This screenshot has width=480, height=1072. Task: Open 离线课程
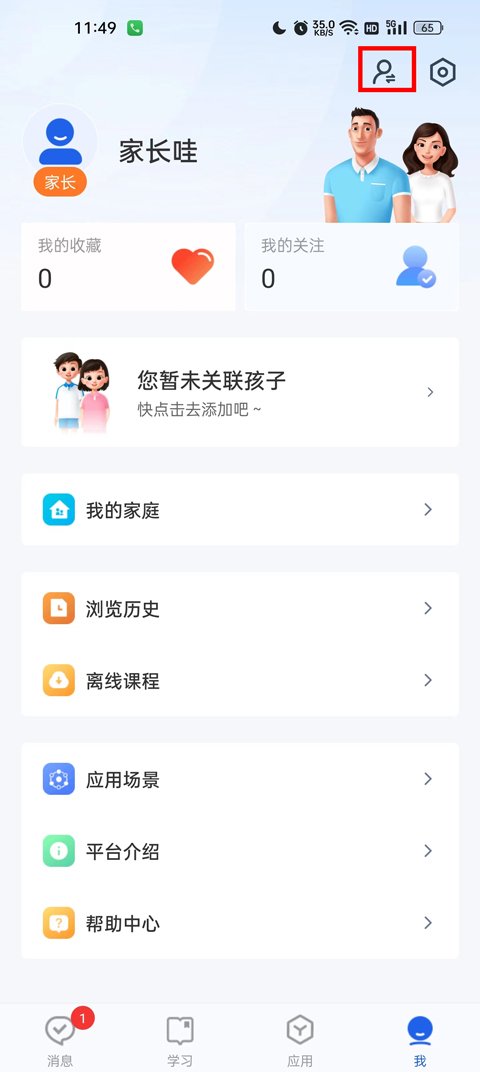tap(240, 680)
